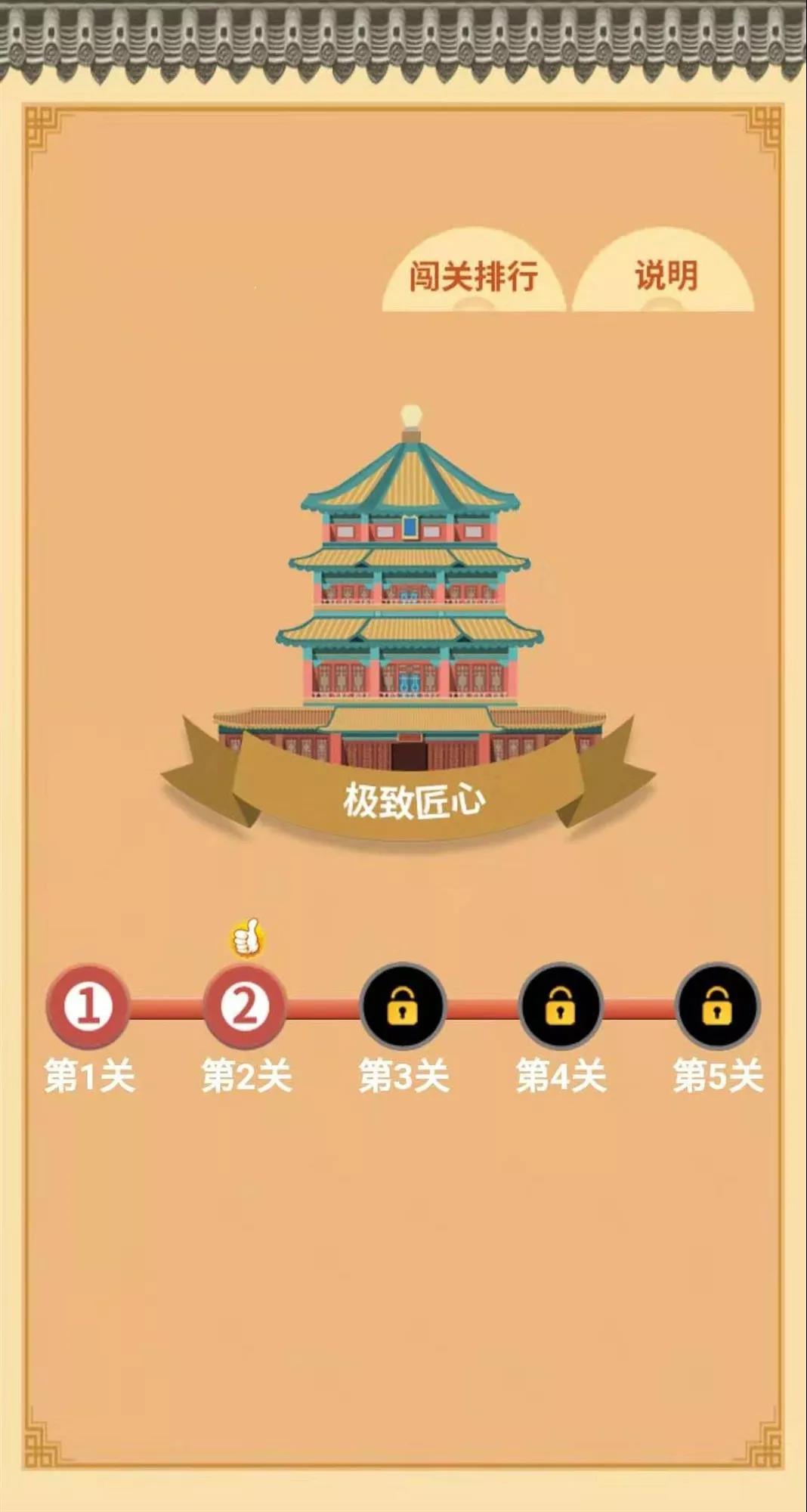Open the 说明 instructions

click(664, 275)
